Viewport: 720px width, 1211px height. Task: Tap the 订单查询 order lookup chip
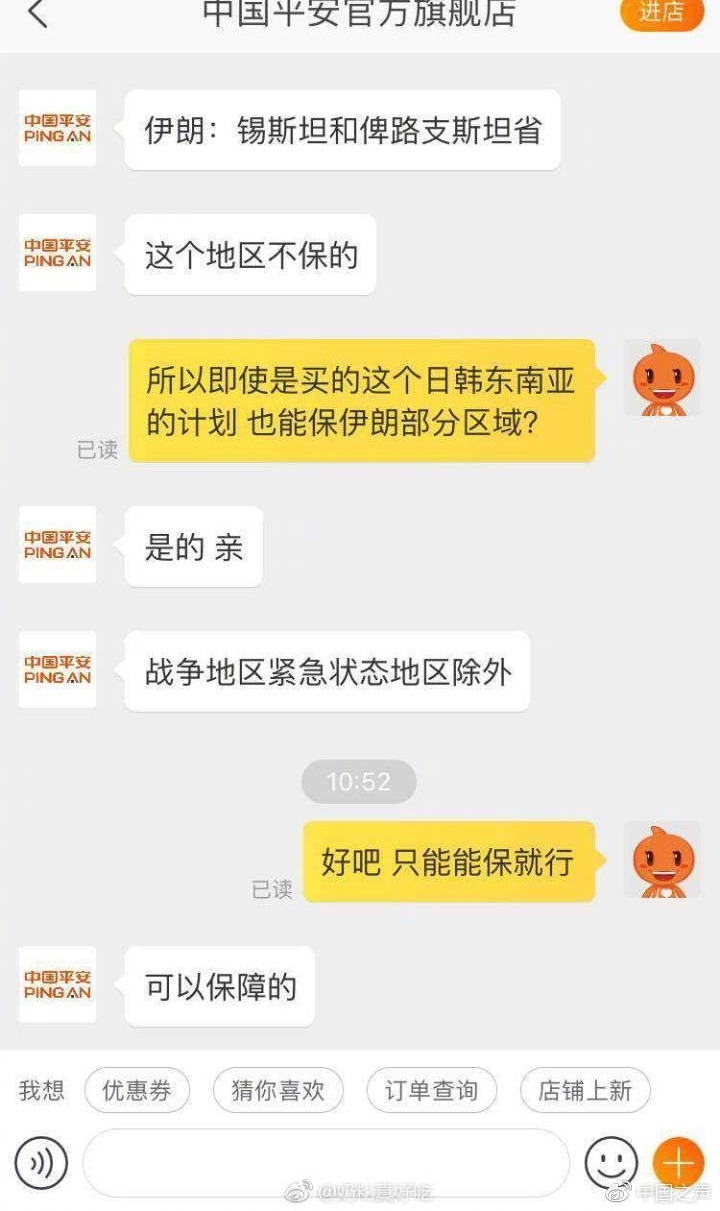click(431, 1090)
